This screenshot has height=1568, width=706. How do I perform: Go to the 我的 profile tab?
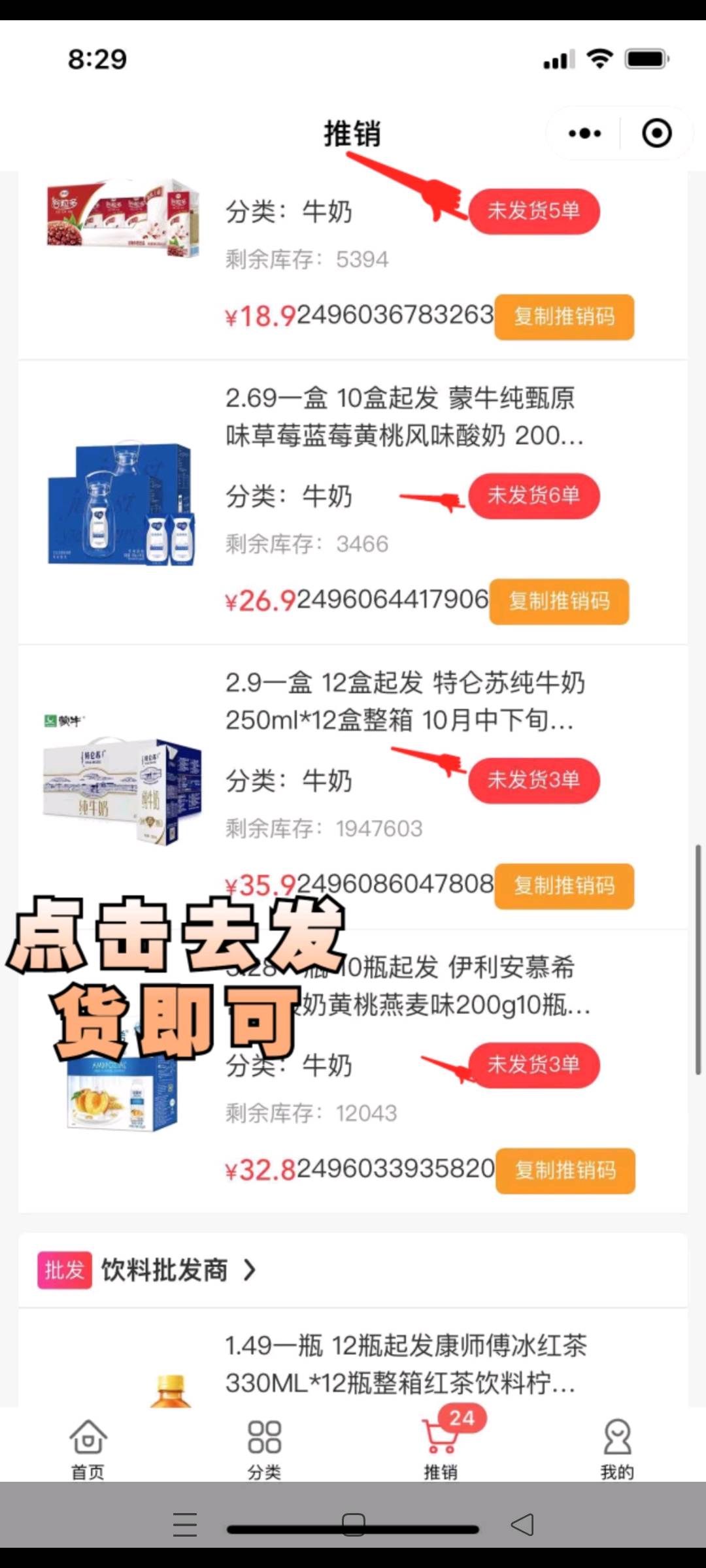tap(617, 1447)
